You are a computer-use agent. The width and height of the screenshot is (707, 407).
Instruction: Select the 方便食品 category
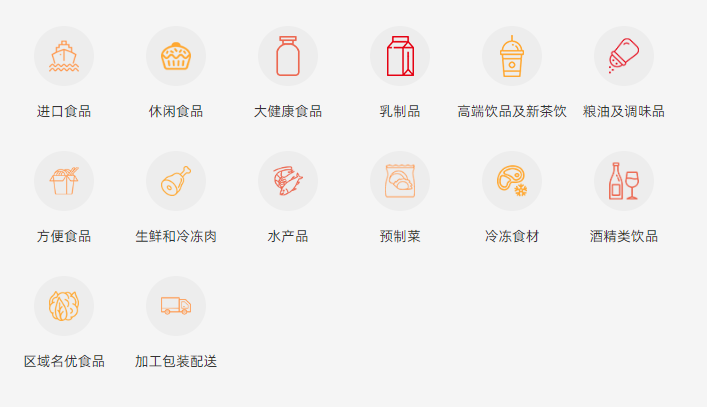tap(64, 182)
